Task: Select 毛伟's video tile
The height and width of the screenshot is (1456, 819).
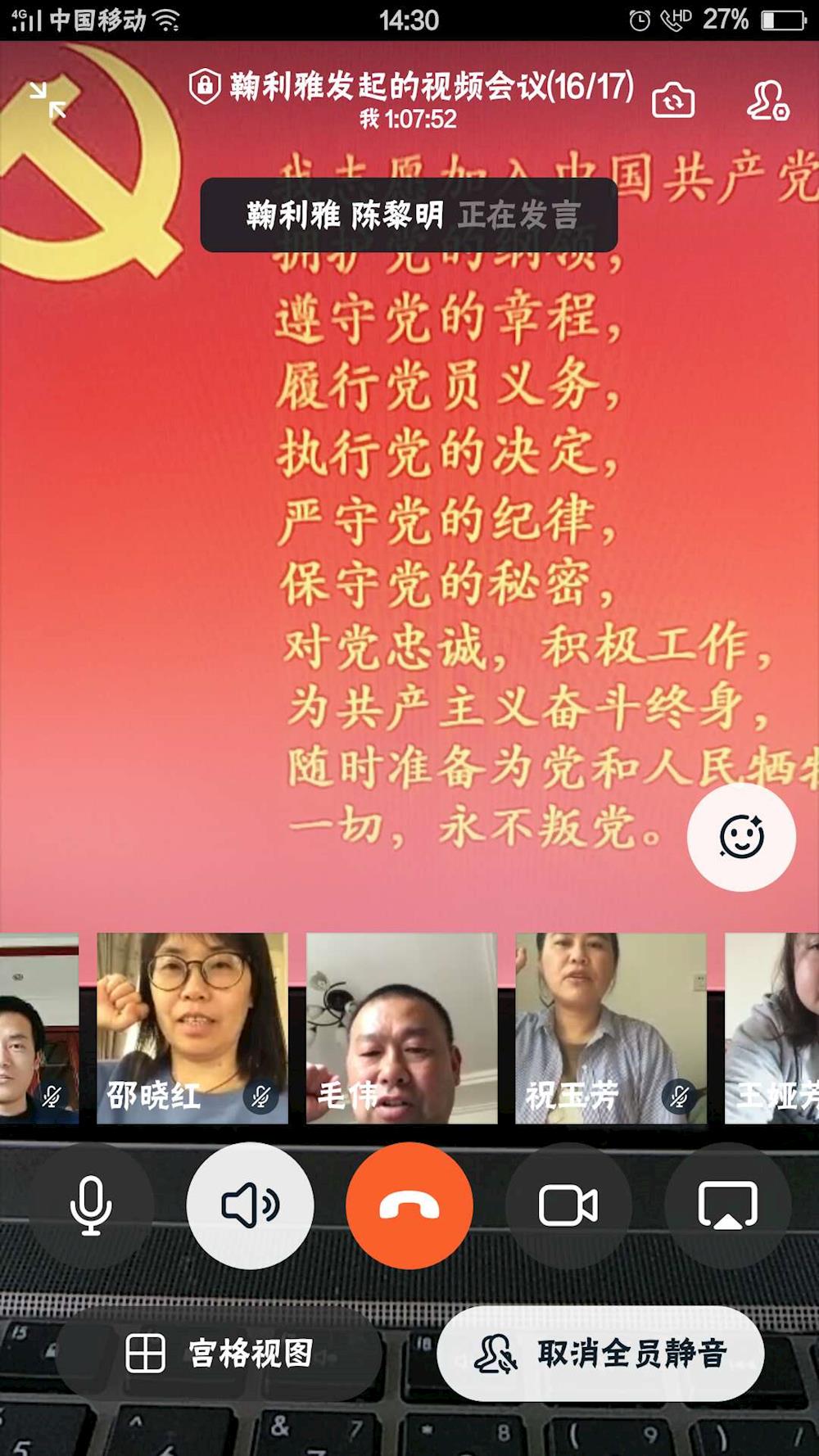Action: (401, 1029)
